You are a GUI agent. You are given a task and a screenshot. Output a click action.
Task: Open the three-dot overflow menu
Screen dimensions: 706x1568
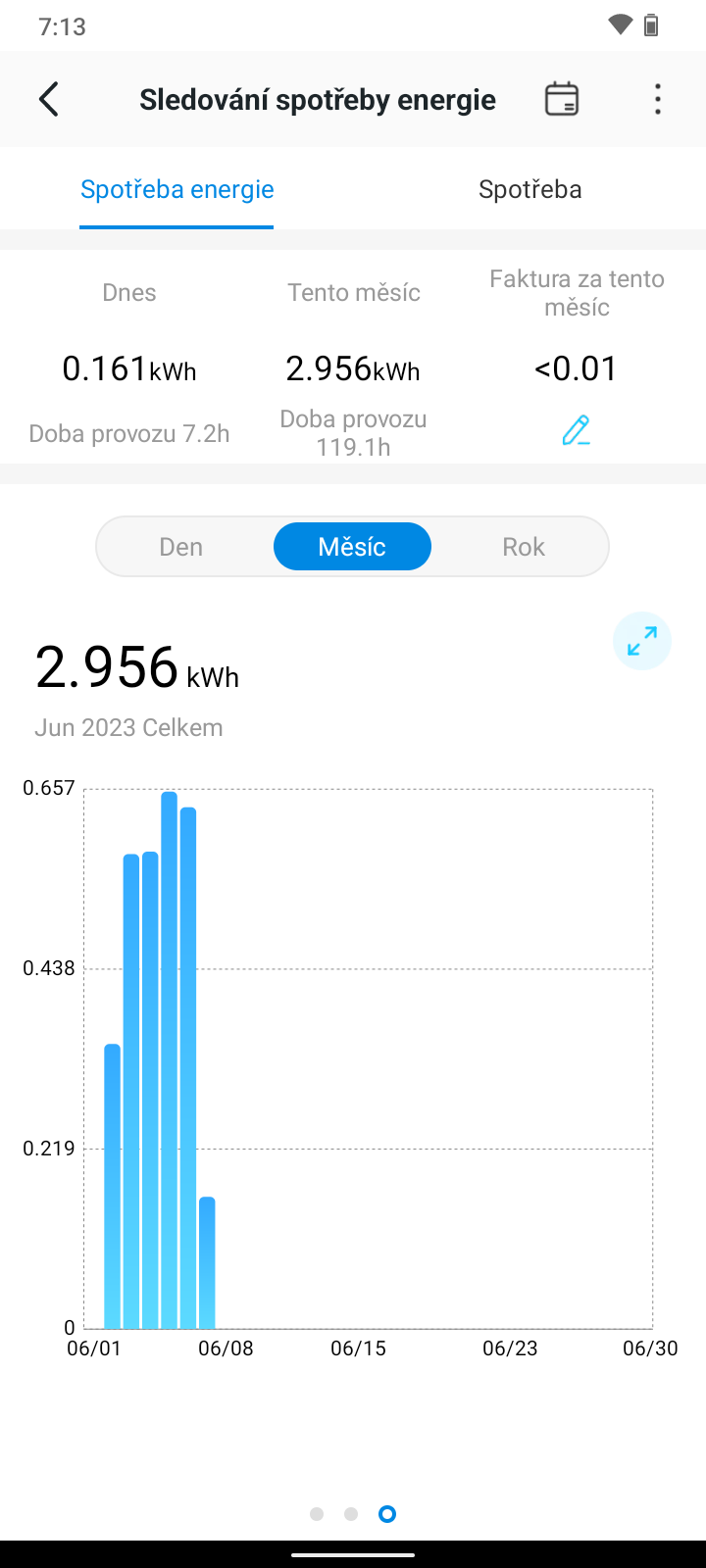pos(657,99)
